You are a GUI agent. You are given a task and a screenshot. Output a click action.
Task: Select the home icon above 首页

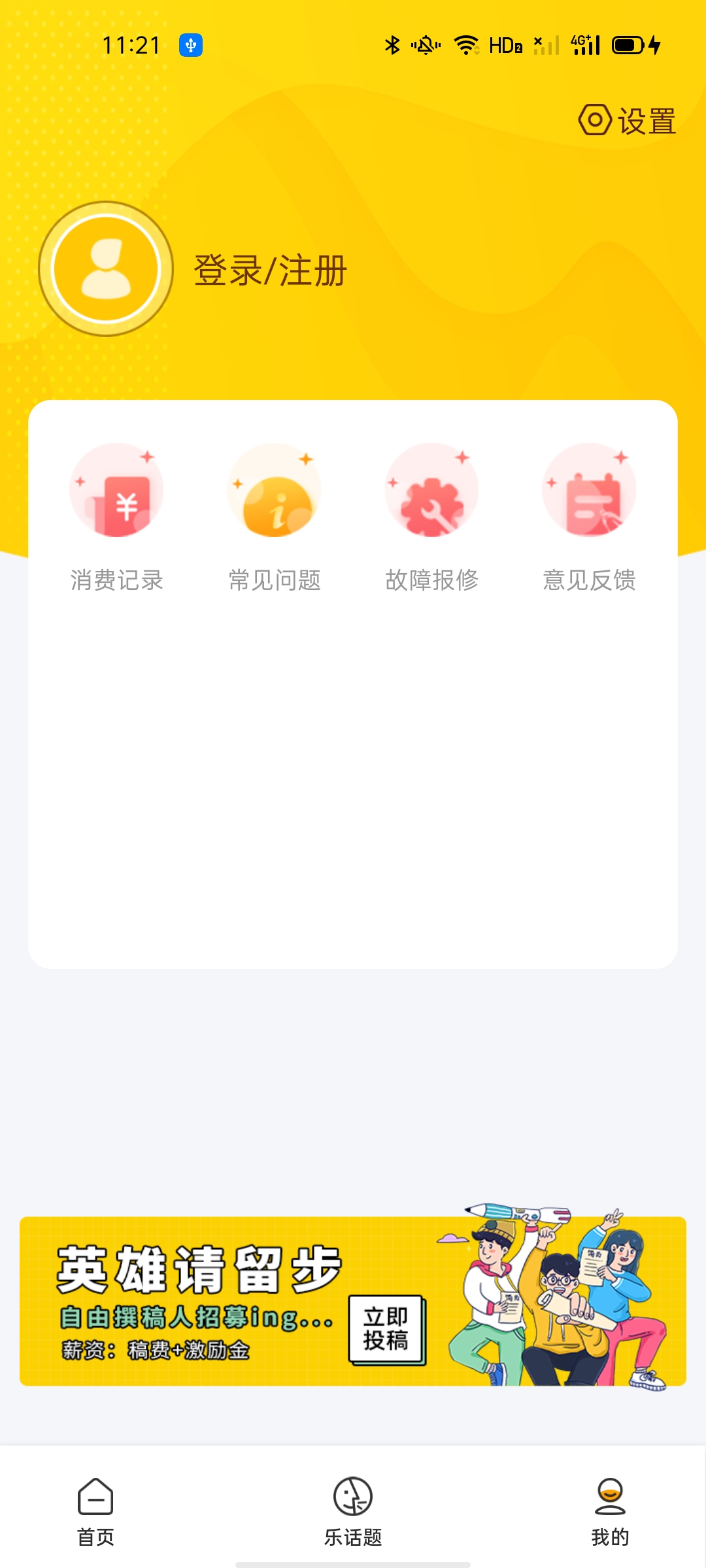tap(96, 1495)
